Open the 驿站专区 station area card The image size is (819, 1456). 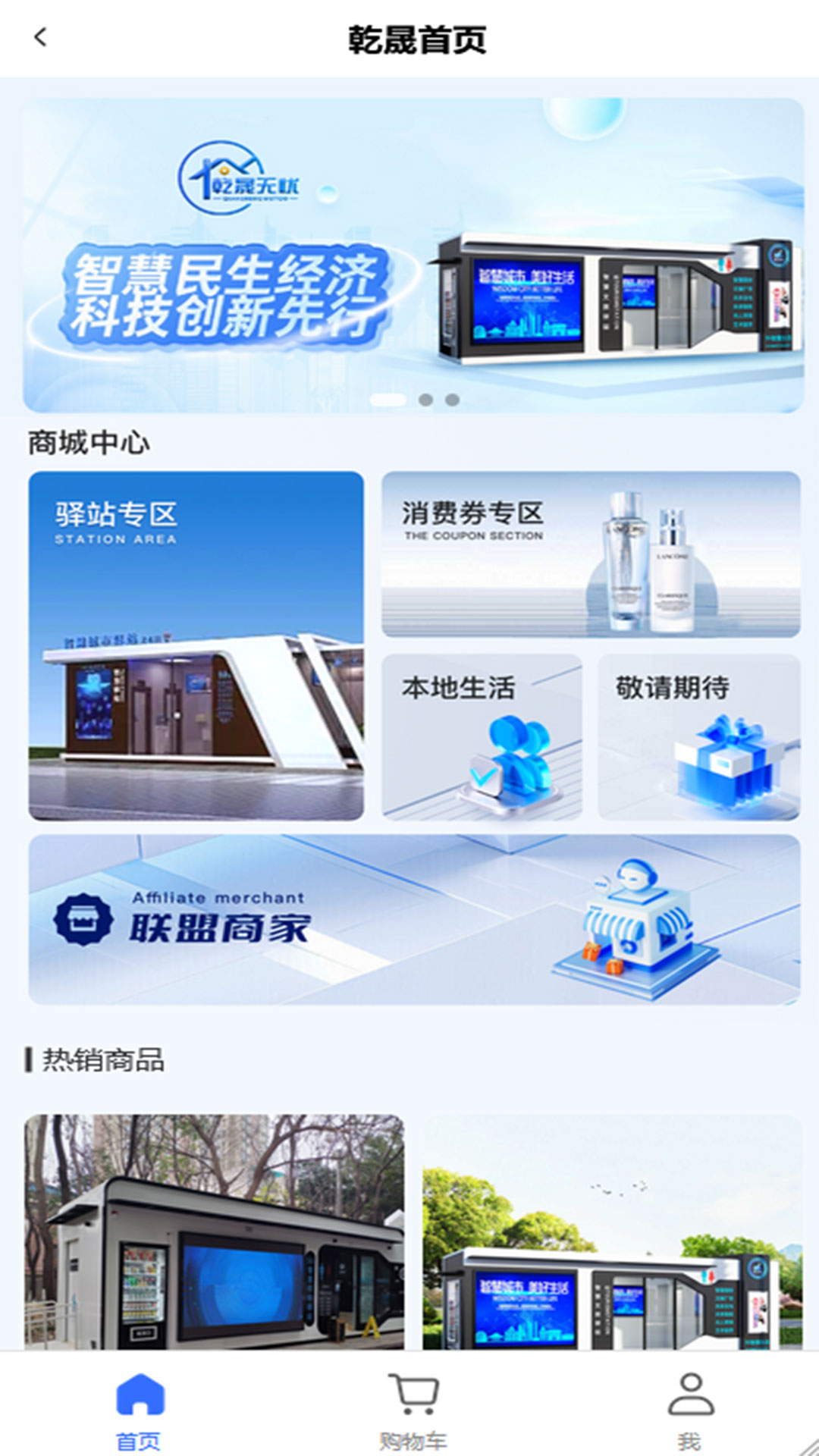[196, 645]
